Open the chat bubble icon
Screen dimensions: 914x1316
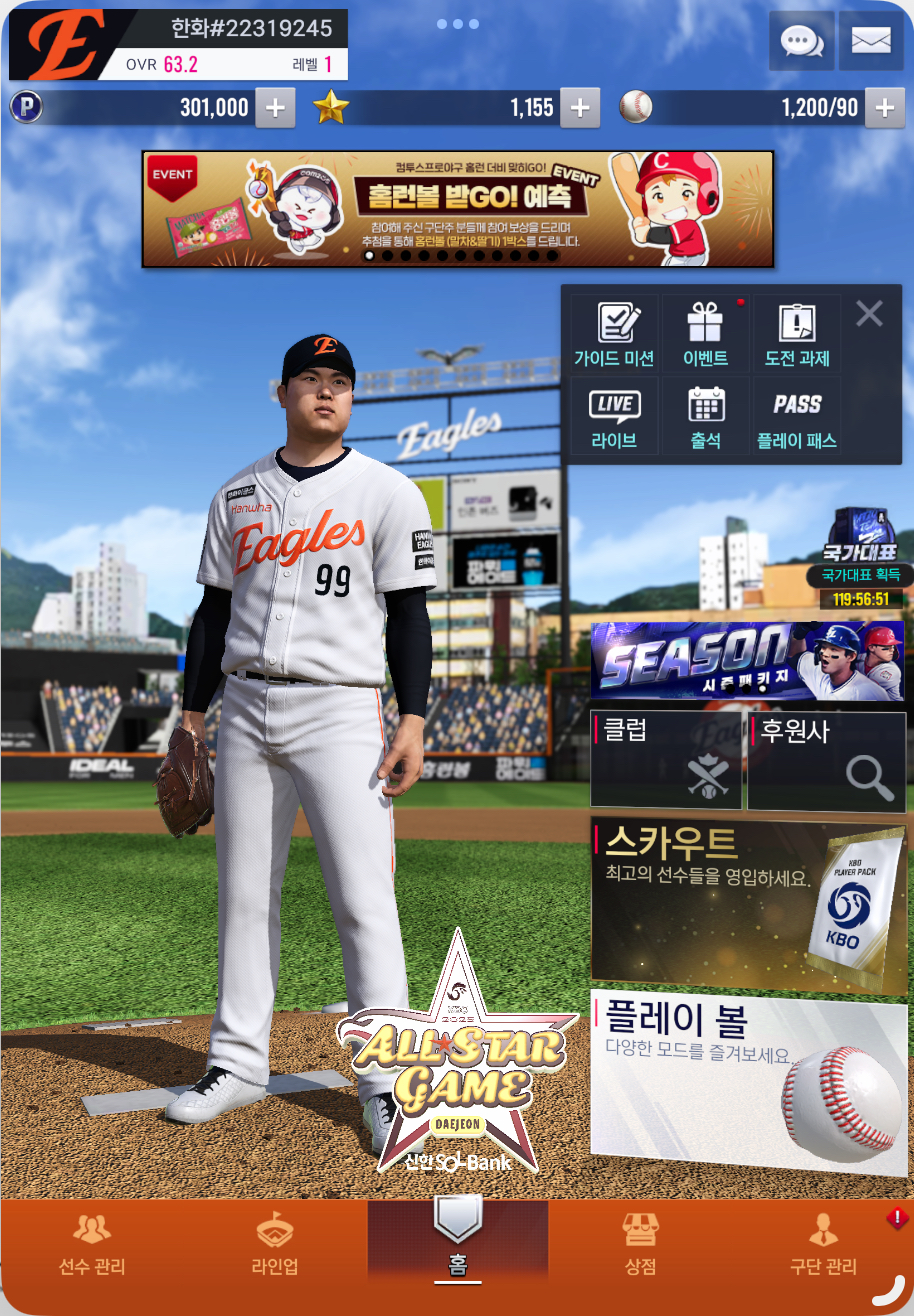point(801,41)
